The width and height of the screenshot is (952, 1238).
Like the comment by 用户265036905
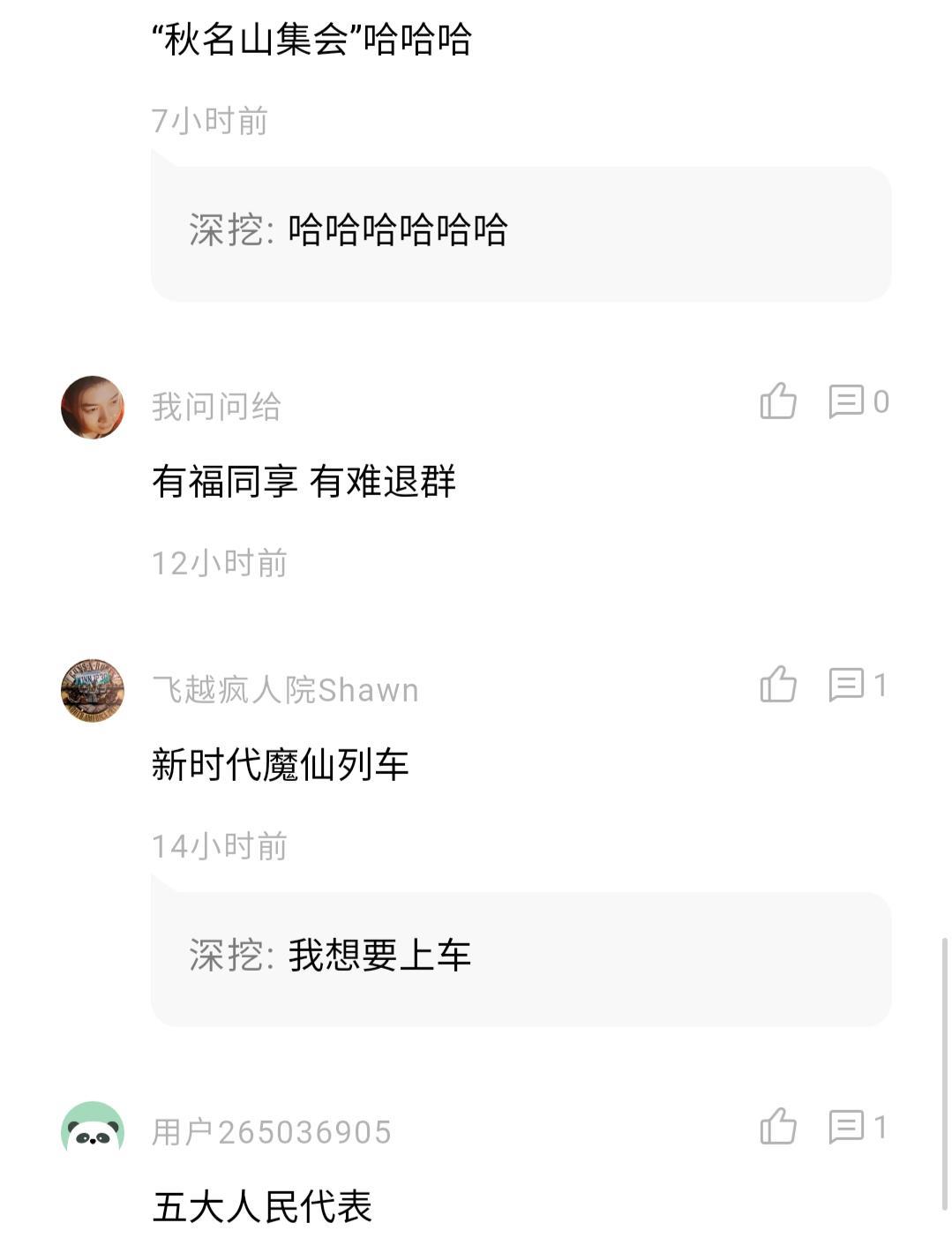(x=777, y=1127)
